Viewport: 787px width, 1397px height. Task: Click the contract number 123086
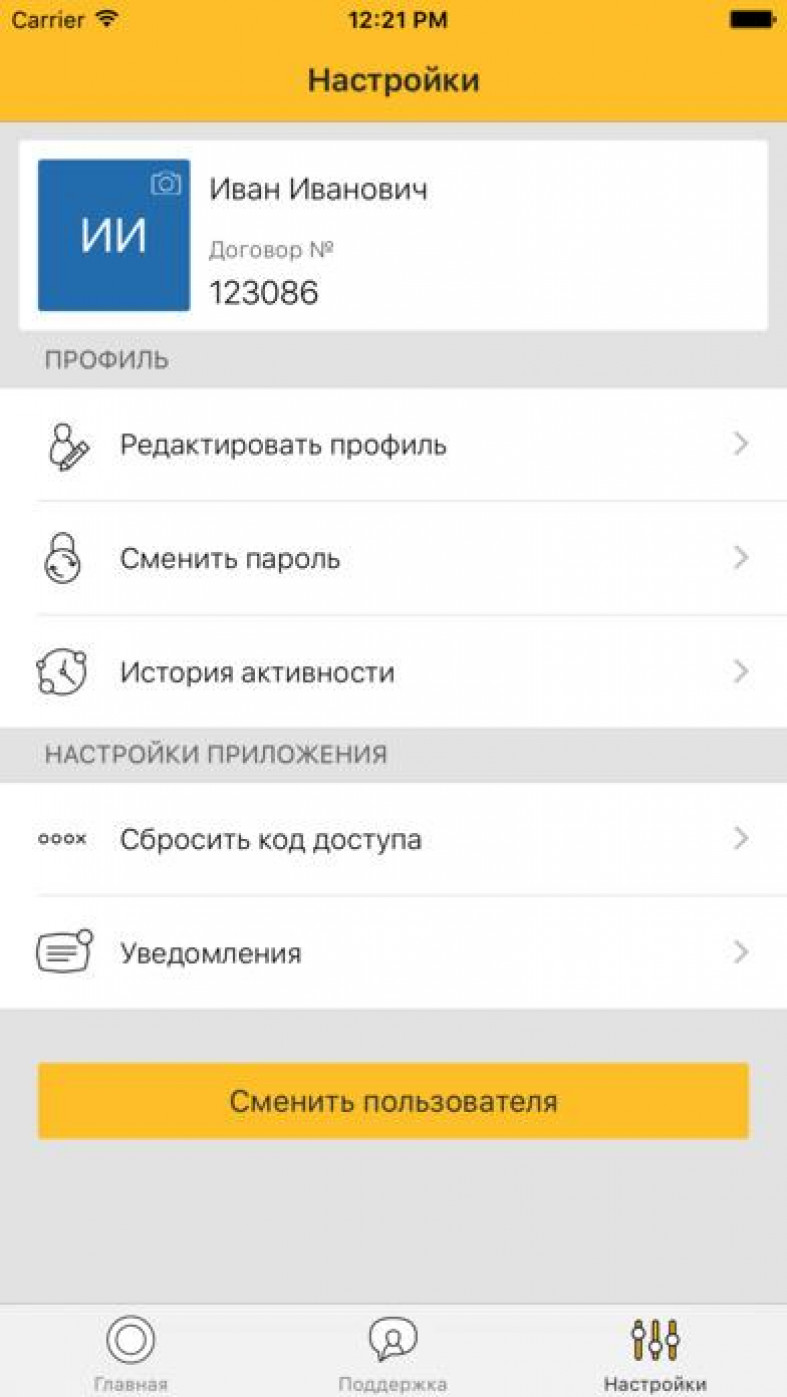tap(264, 292)
